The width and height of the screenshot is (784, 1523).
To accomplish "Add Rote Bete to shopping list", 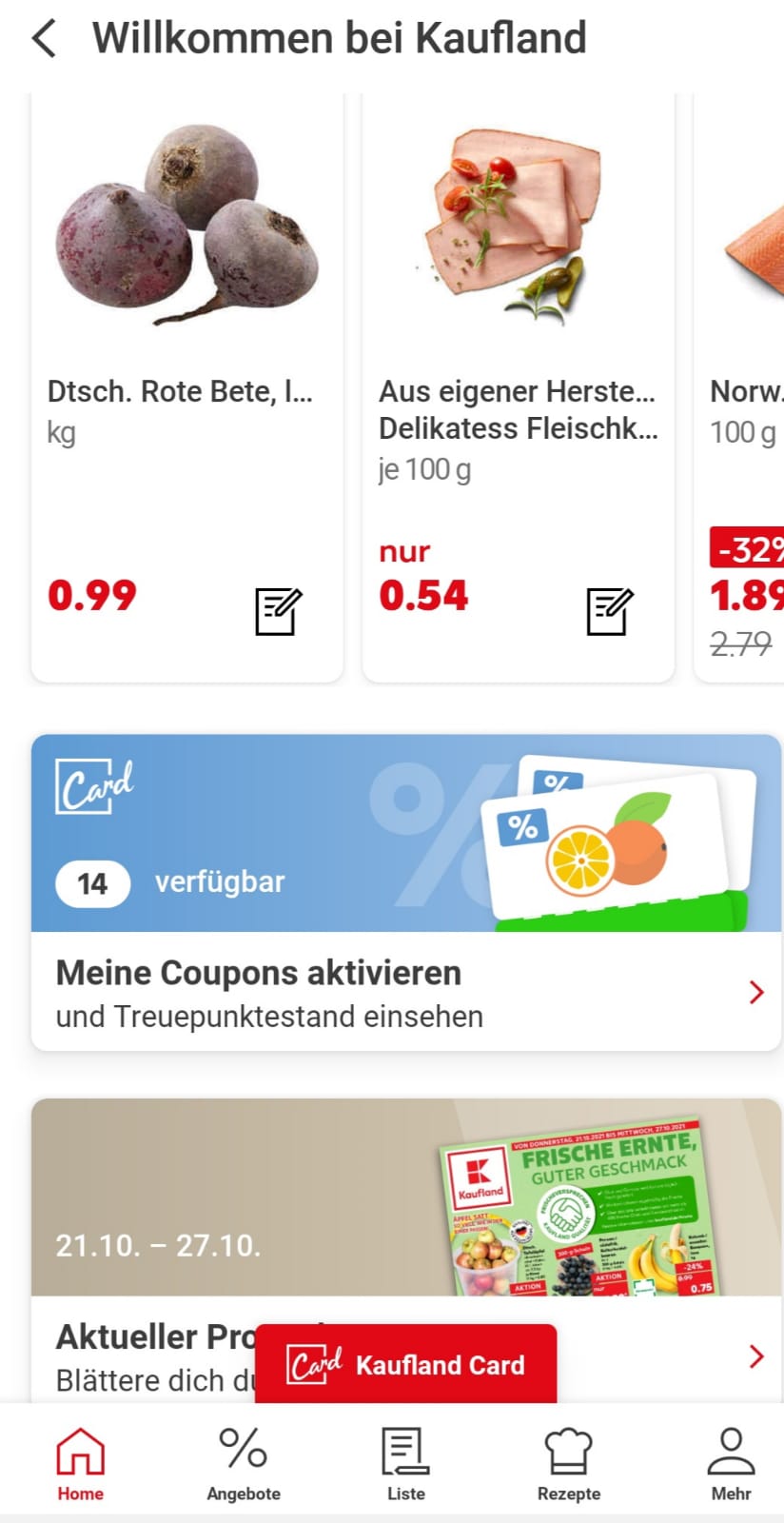I will tap(278, 611).
